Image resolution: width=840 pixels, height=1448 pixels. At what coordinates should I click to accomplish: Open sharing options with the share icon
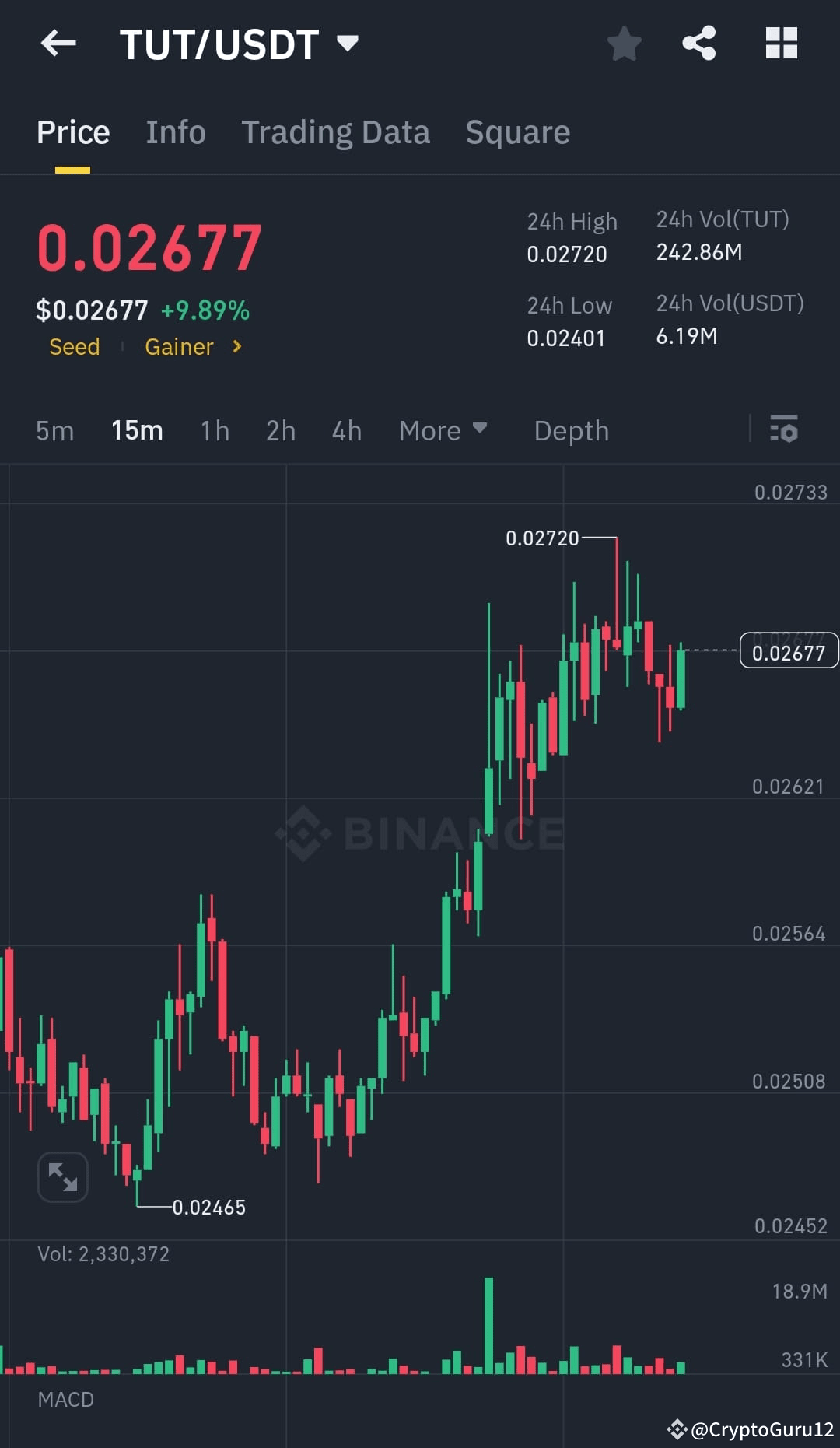699,43
